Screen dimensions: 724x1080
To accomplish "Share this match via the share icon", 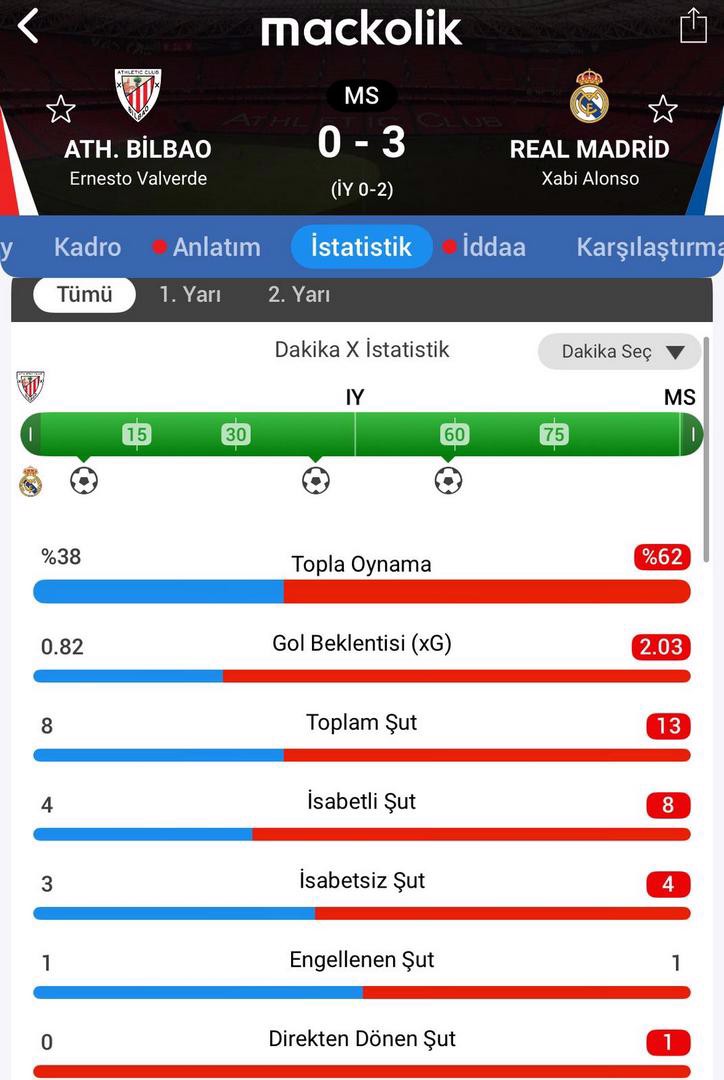I will pyautogui.click(x=693, y=26).
